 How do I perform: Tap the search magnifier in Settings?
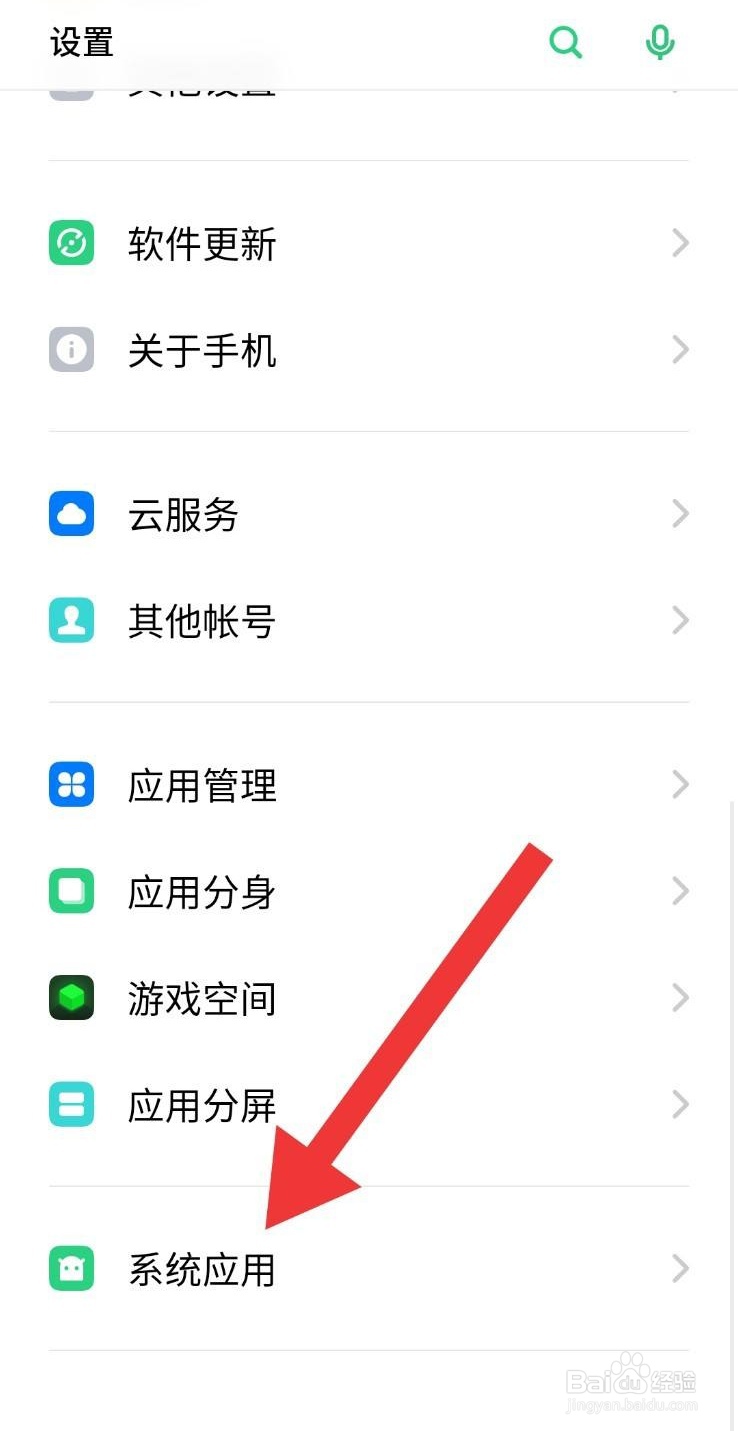(x=565, y=42)
